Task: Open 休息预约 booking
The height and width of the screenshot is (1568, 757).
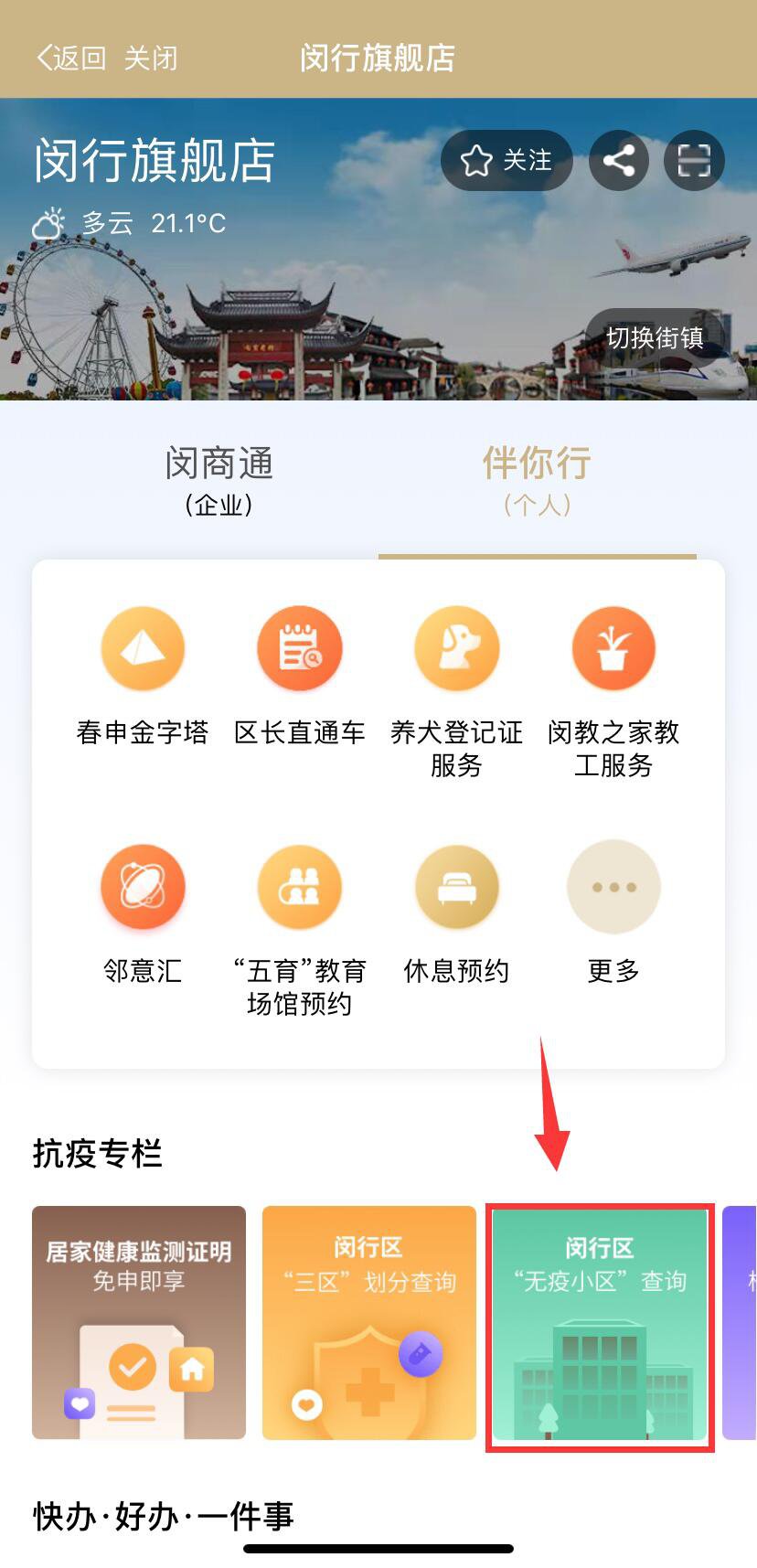Action: point(456,914)
